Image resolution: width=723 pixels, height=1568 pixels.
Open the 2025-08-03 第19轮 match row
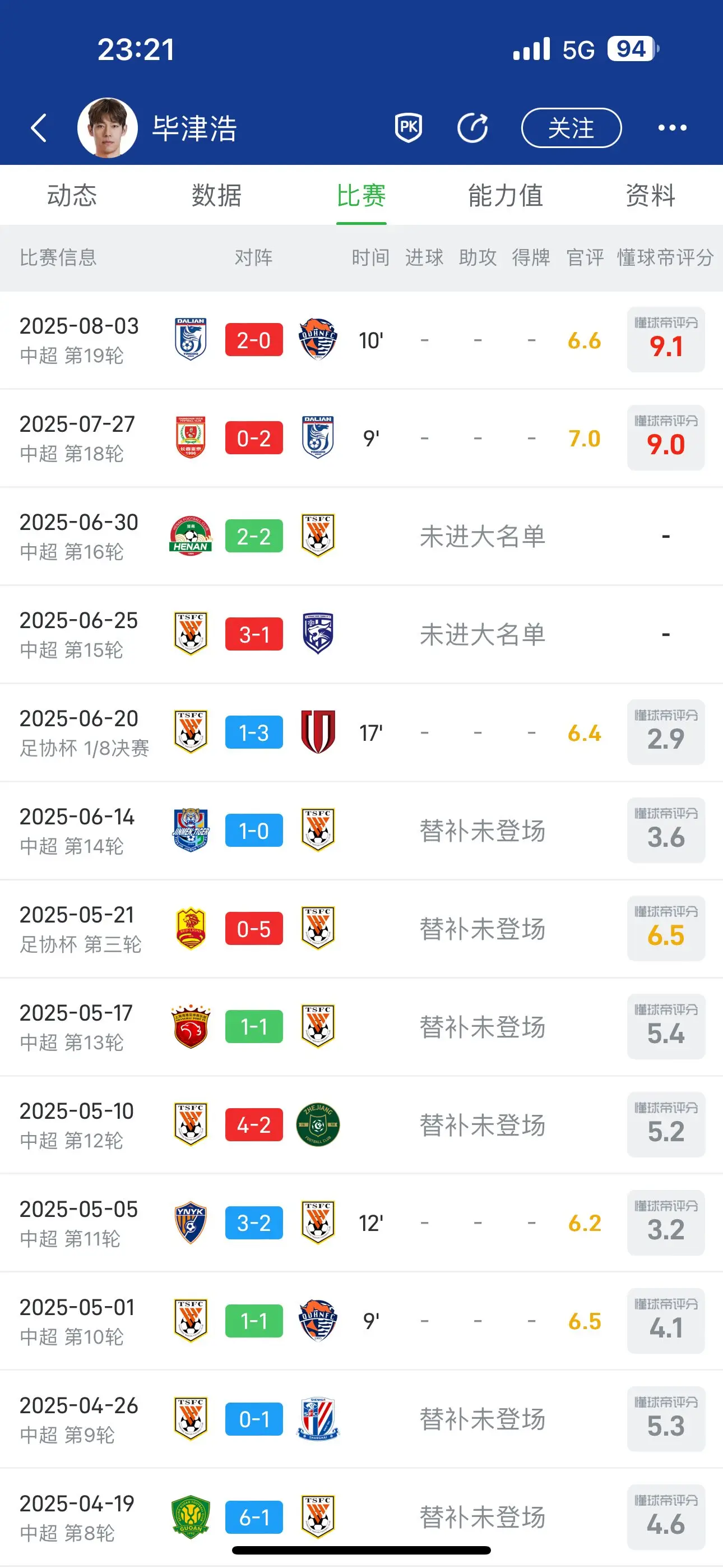click(361, 340)
